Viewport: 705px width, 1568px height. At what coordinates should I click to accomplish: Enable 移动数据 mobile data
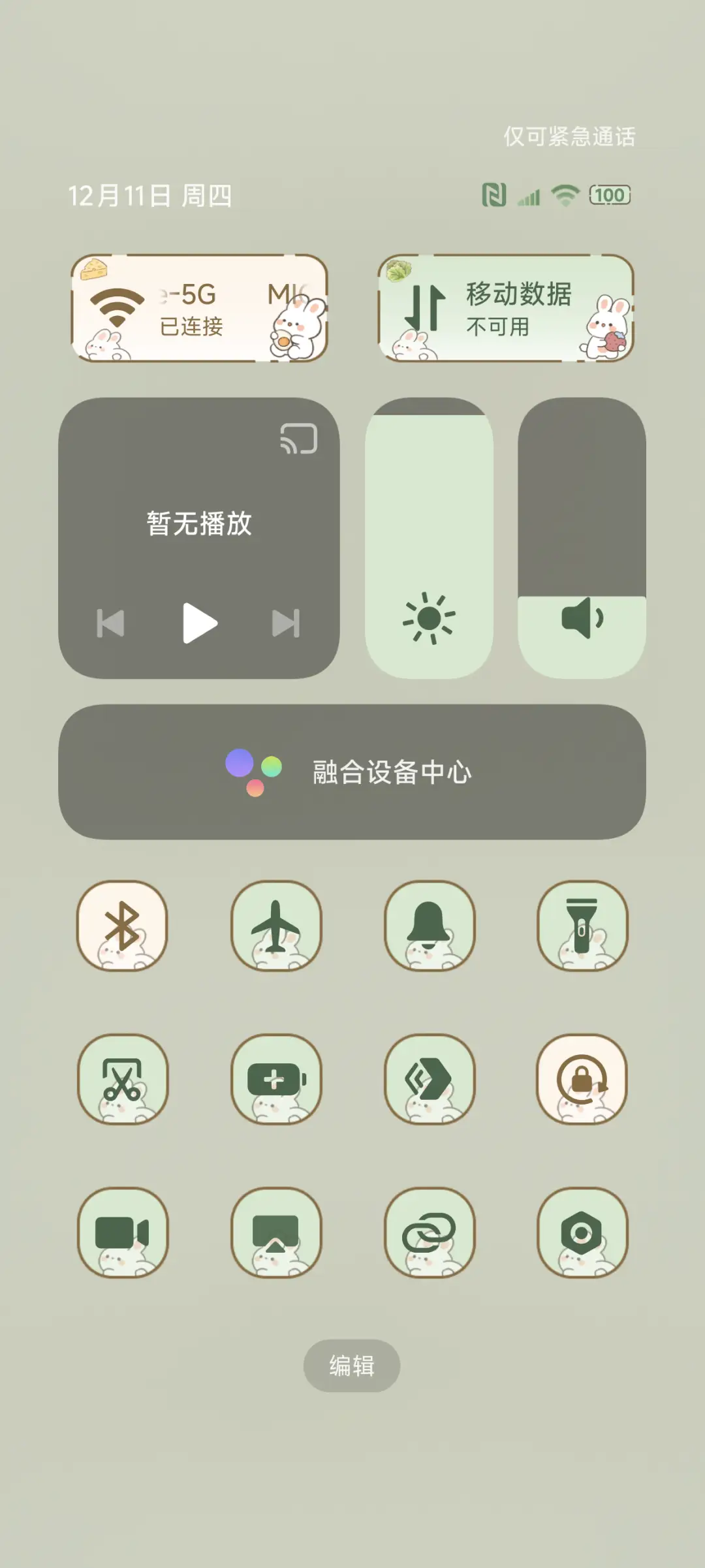pyautogui.click(x=507, y=307)
